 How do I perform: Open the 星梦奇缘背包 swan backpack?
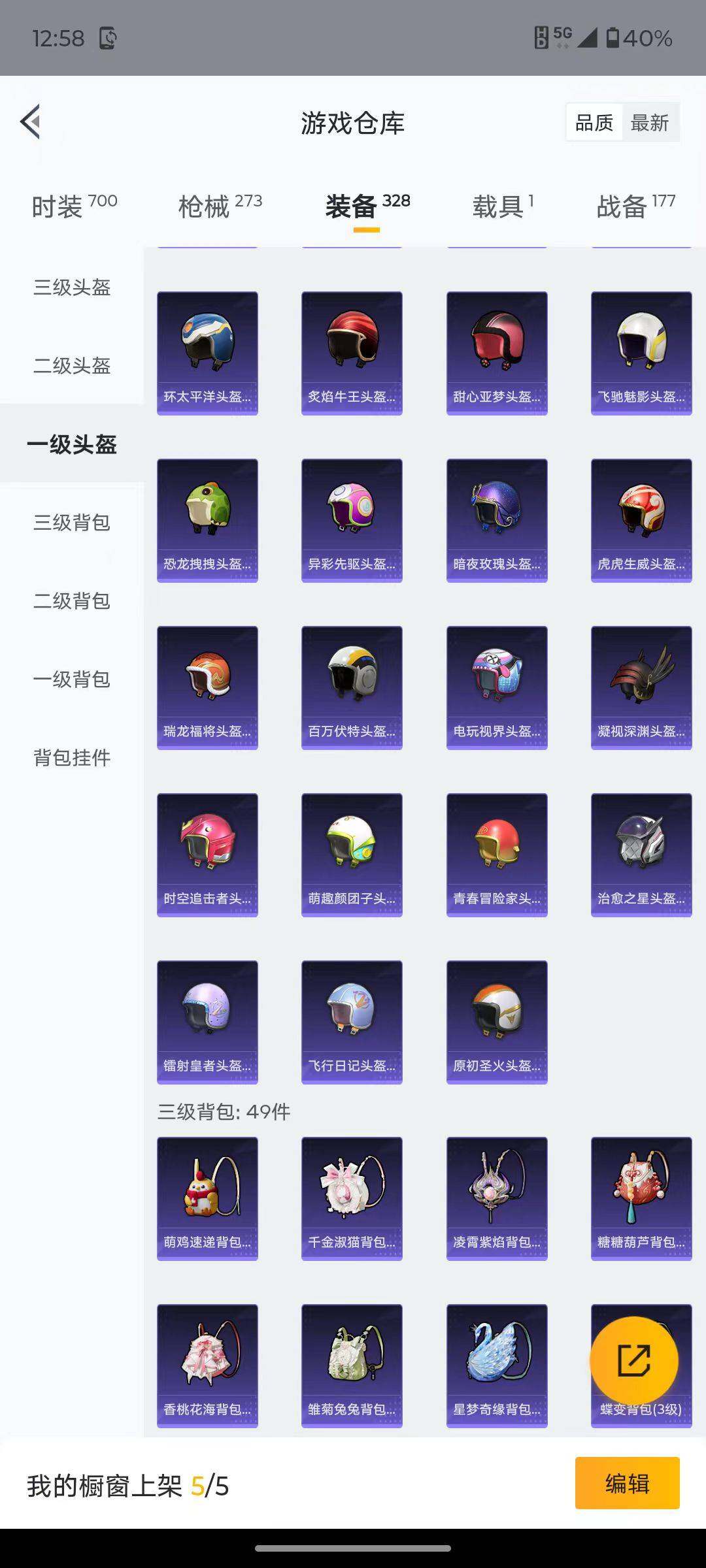(496, 1365)
